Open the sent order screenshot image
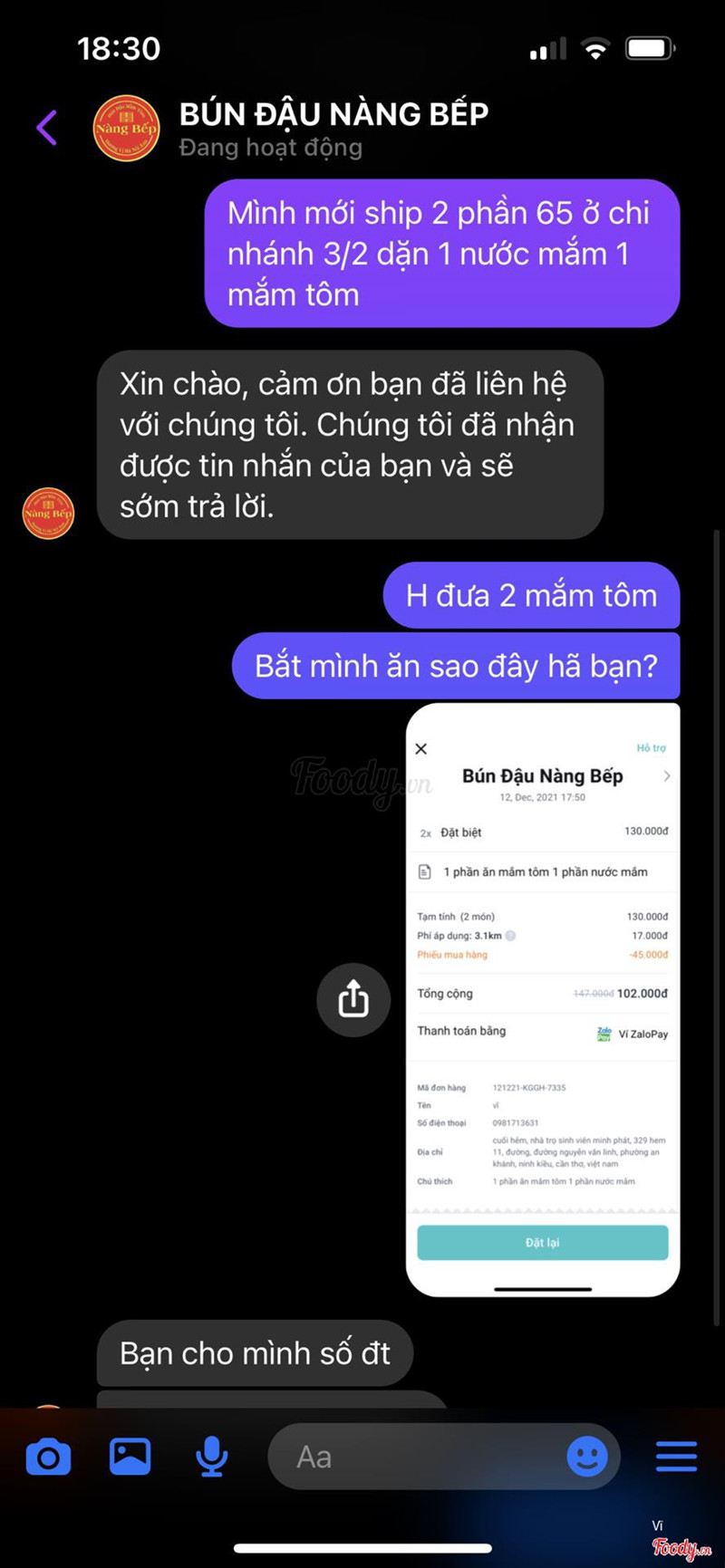 pyautogui.click(x=542, y=999)
